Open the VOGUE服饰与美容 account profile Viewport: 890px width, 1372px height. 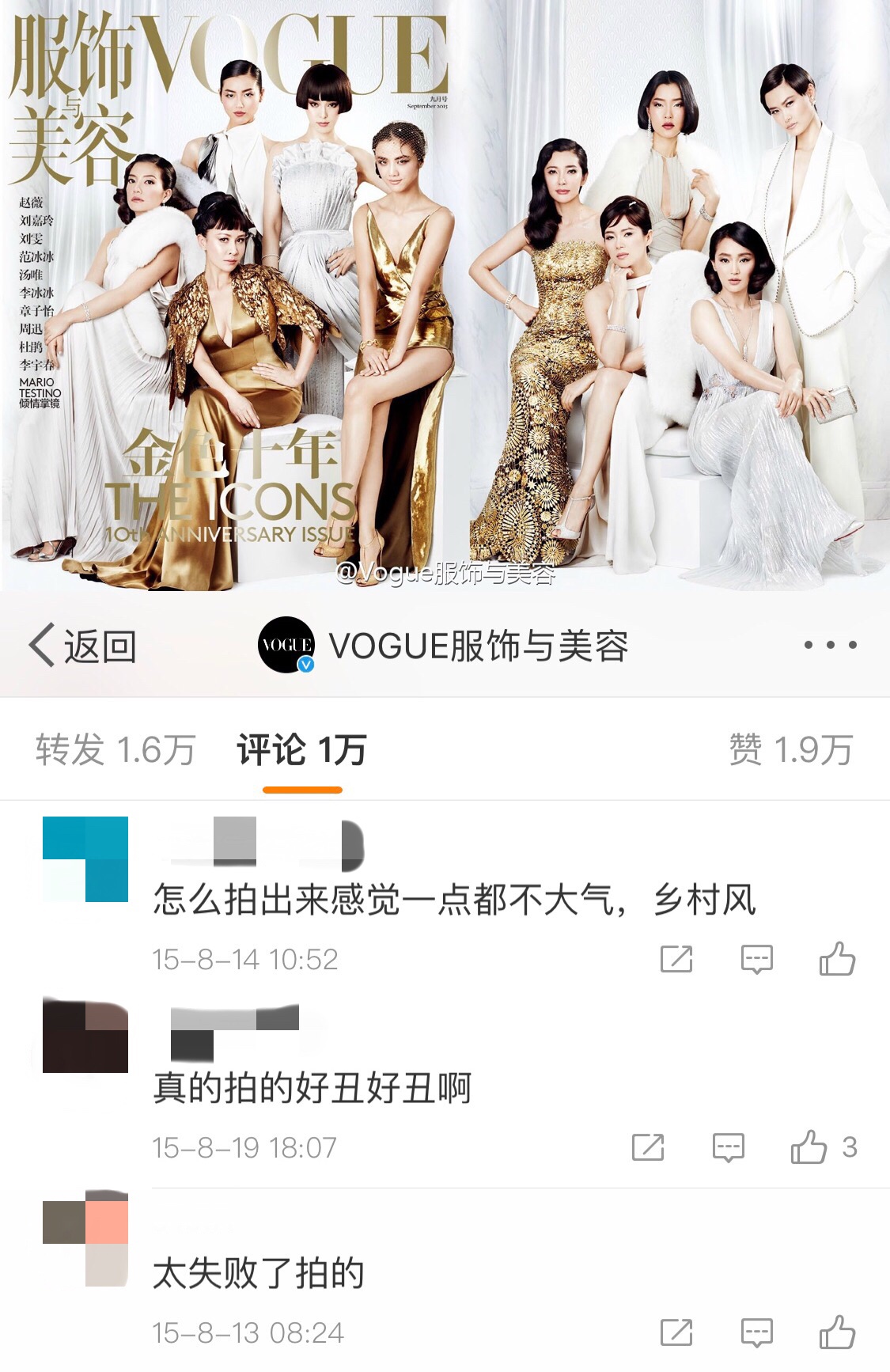(443, 646)
